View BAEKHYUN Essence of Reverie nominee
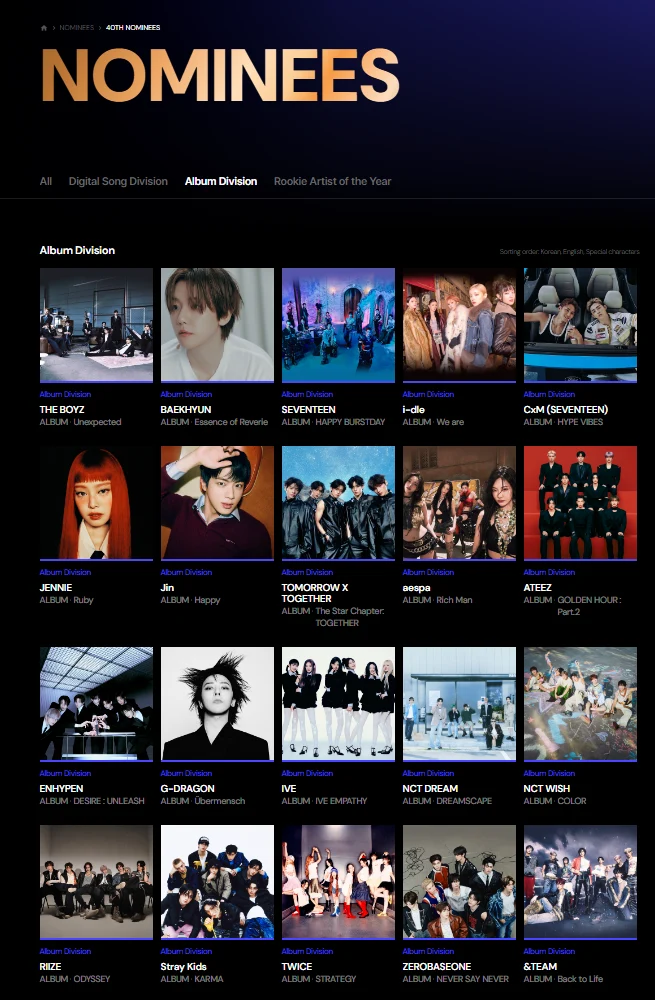This screenshot has width=655, height=1000. tap(217, 325)
